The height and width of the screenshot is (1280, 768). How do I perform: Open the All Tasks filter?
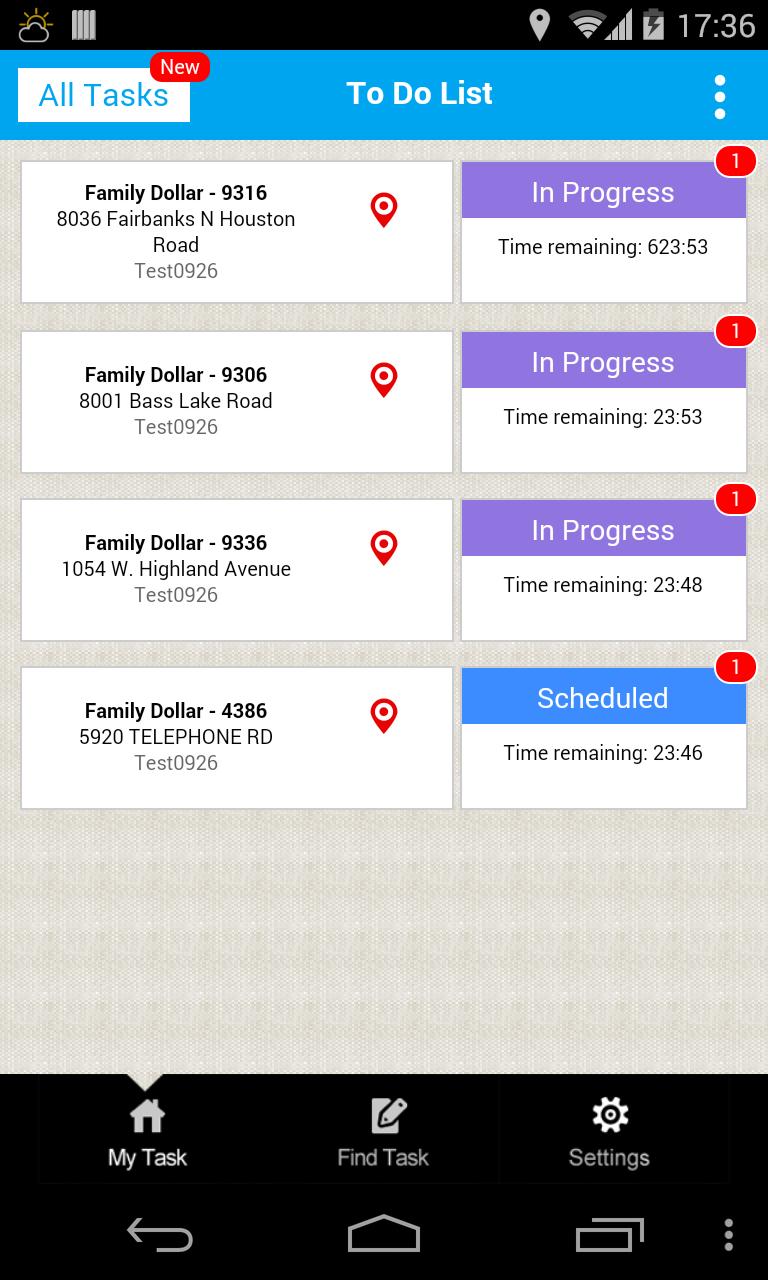tap(103, 95)
